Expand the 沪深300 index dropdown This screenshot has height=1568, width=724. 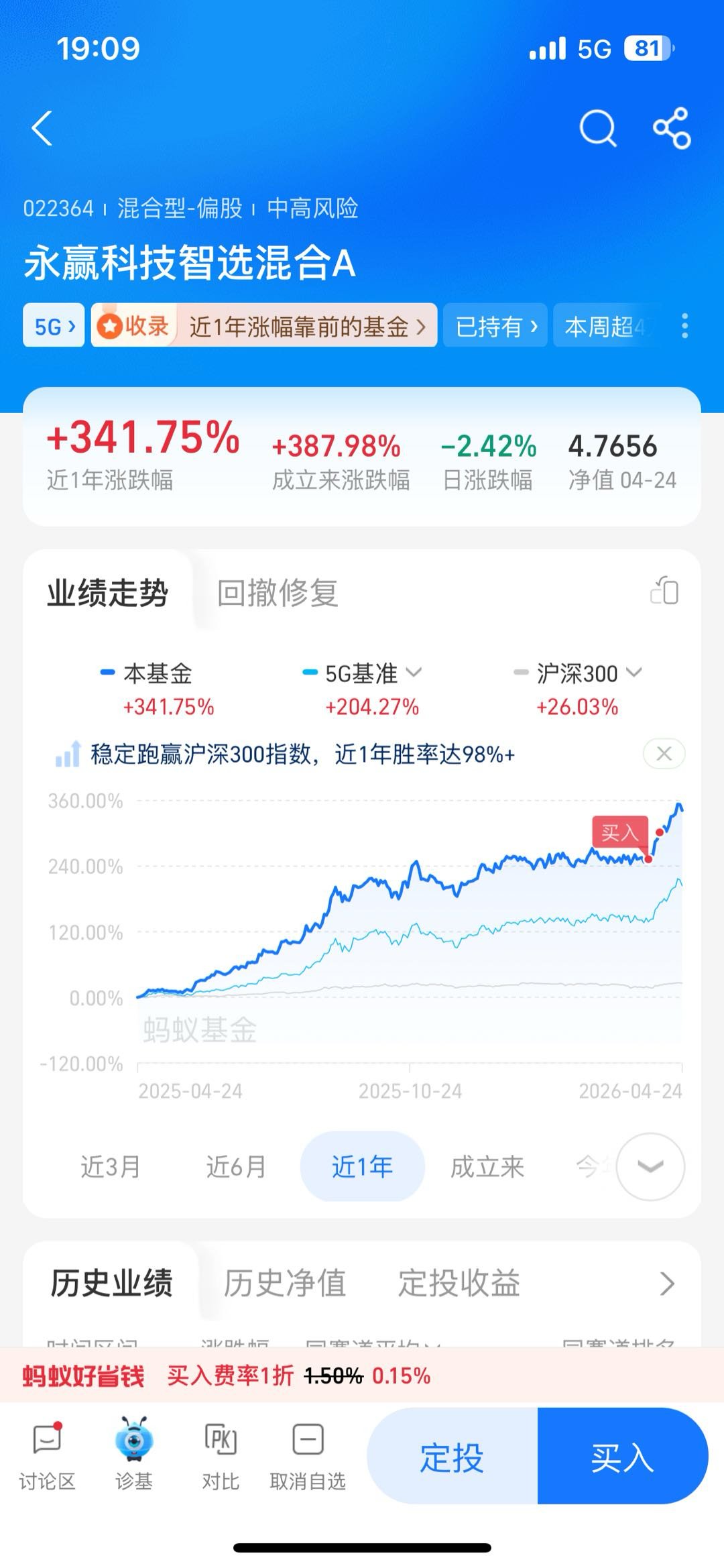633,673
